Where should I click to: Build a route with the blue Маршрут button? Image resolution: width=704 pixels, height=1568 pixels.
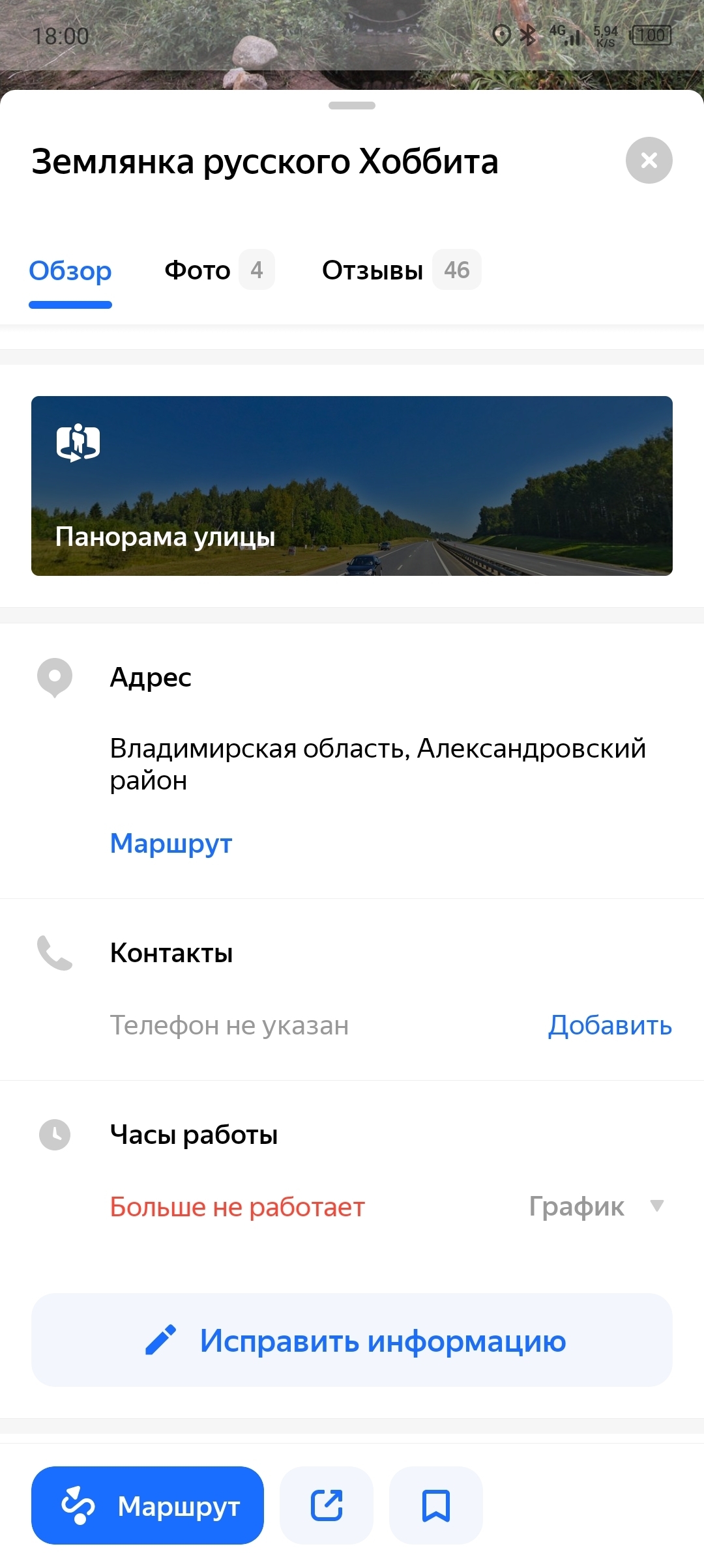[148, 1505]
